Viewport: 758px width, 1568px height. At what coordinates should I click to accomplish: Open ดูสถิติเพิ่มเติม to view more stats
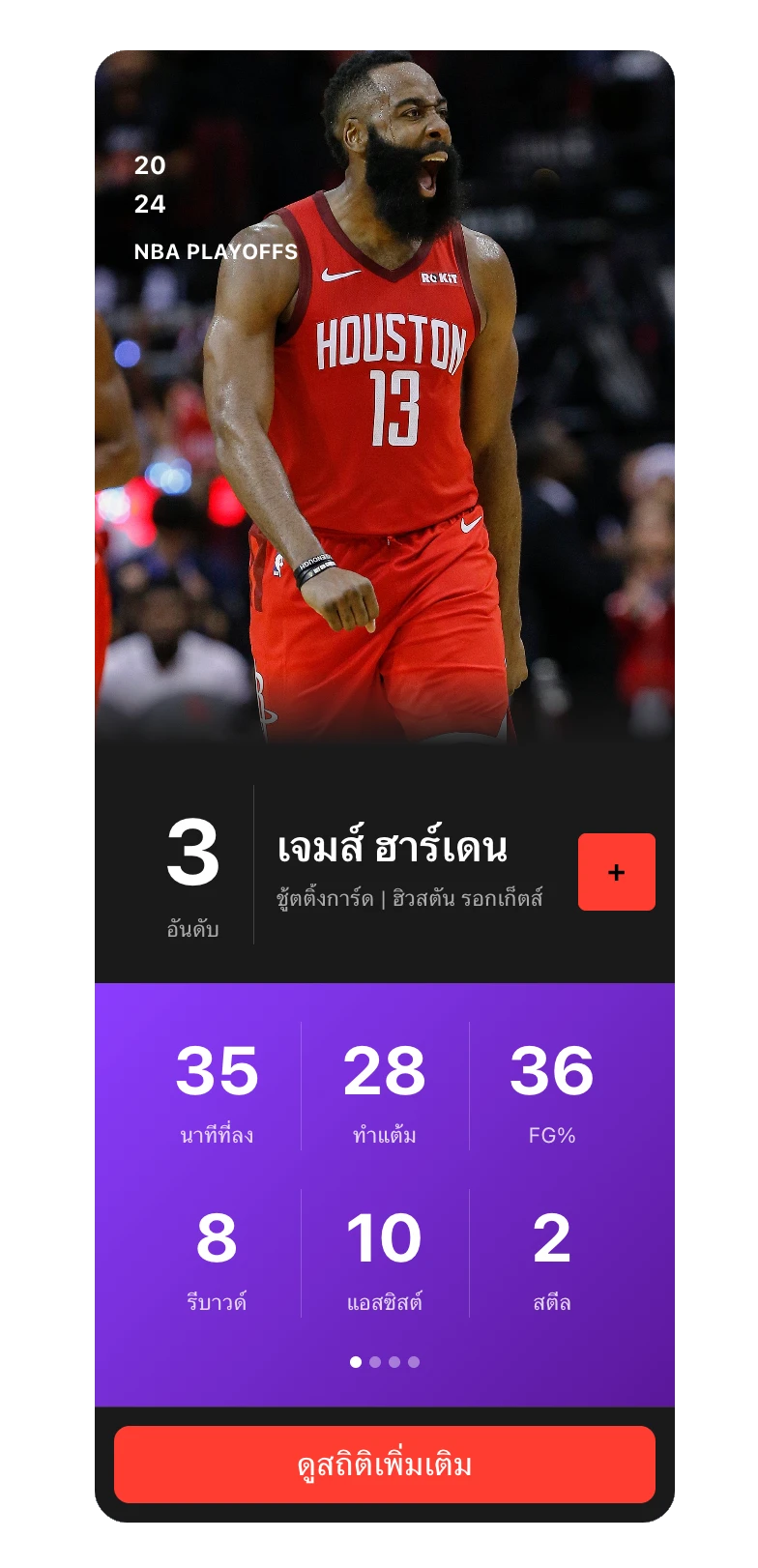pos(384,1464)
